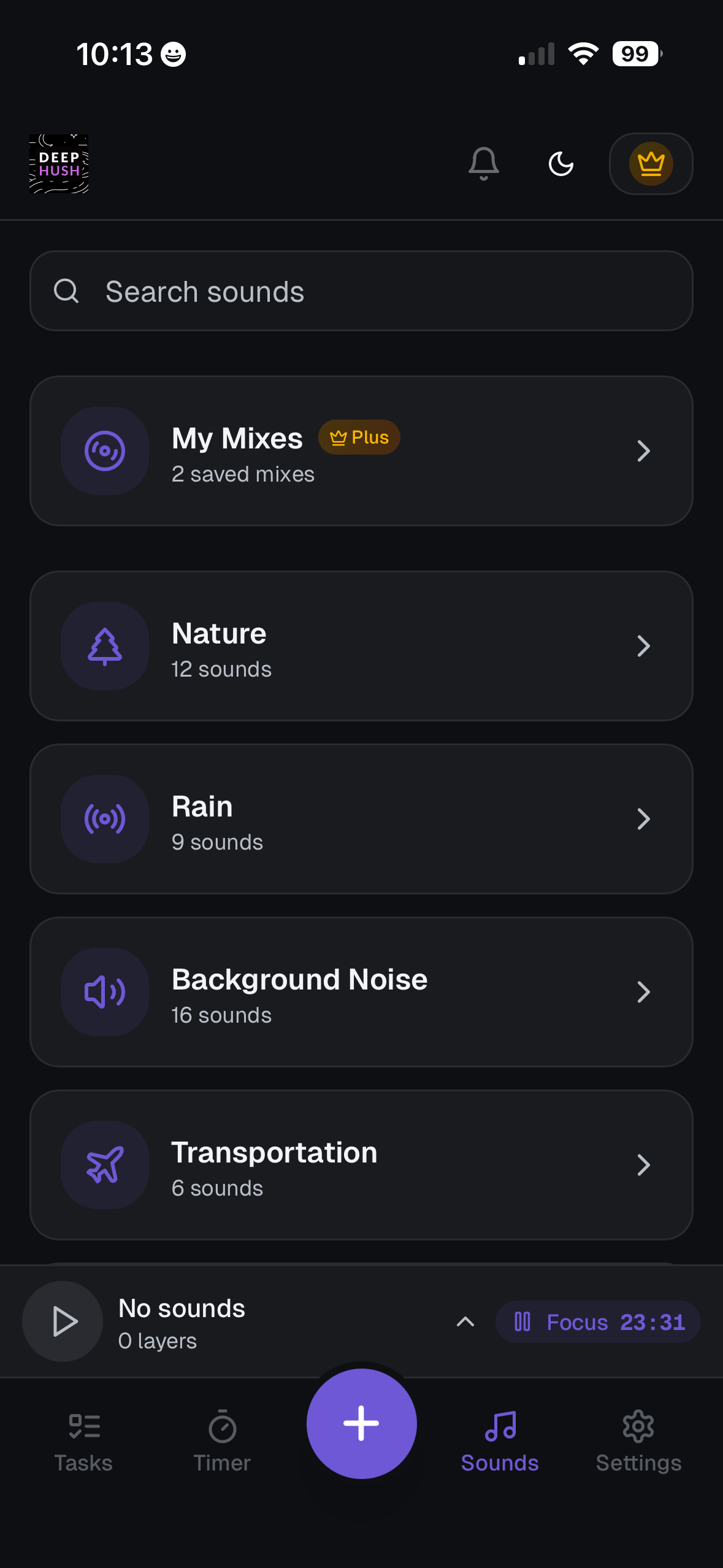This screenshot has width=723, height=1568.
Task: Select the My Mixes disc icon
Action: click(104, 451)
